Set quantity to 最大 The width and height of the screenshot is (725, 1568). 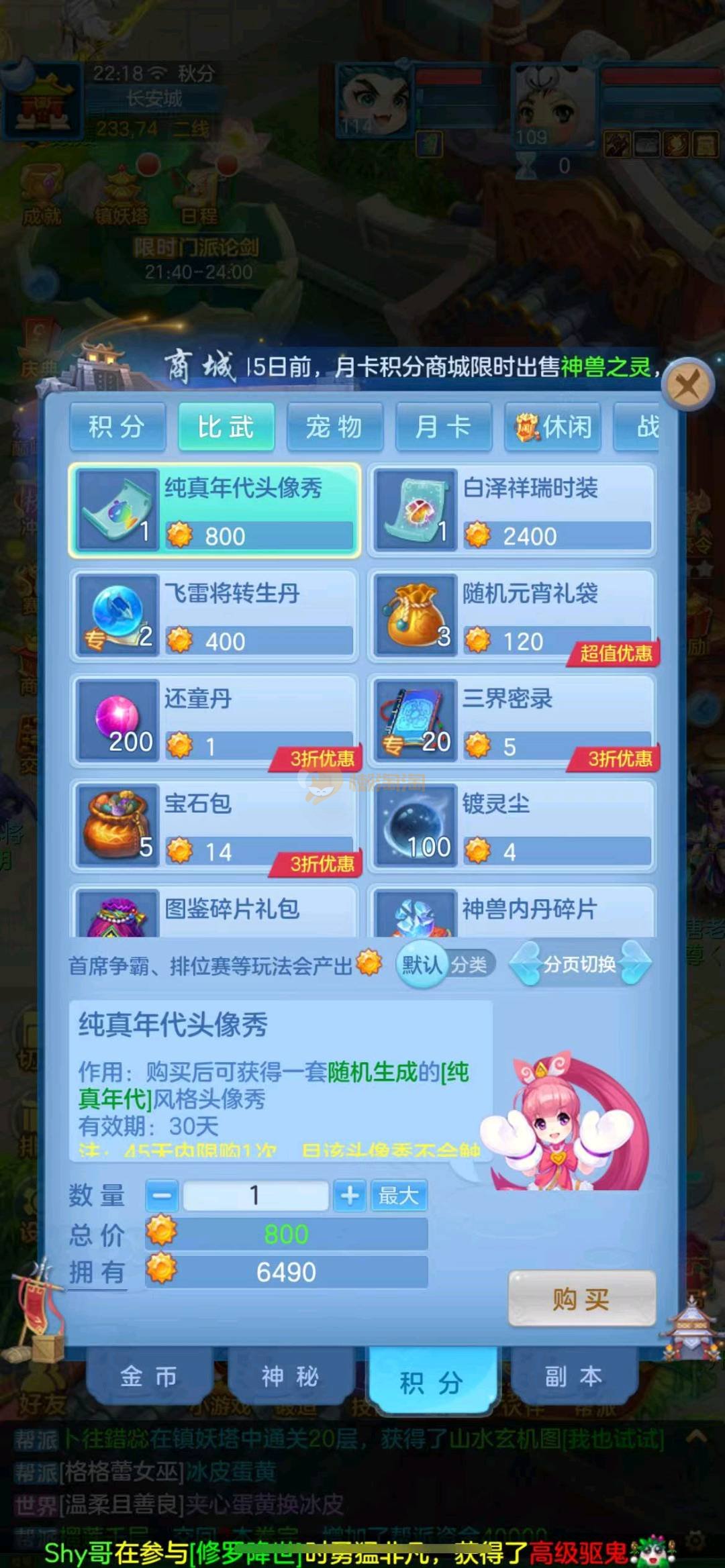tap(399, 1195)
